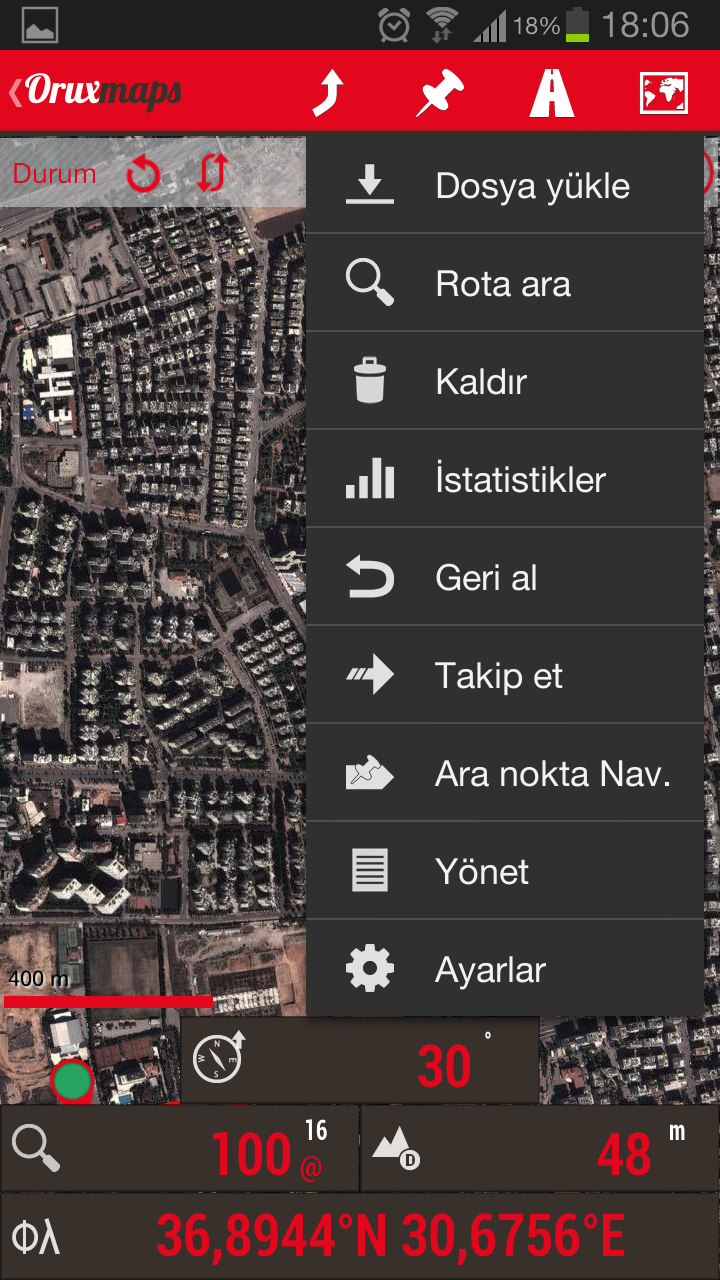The width and height of the screenshot is (720, 1280).
Task: Open the routes road toolbar icon
Action: click(x=552, y=92)
